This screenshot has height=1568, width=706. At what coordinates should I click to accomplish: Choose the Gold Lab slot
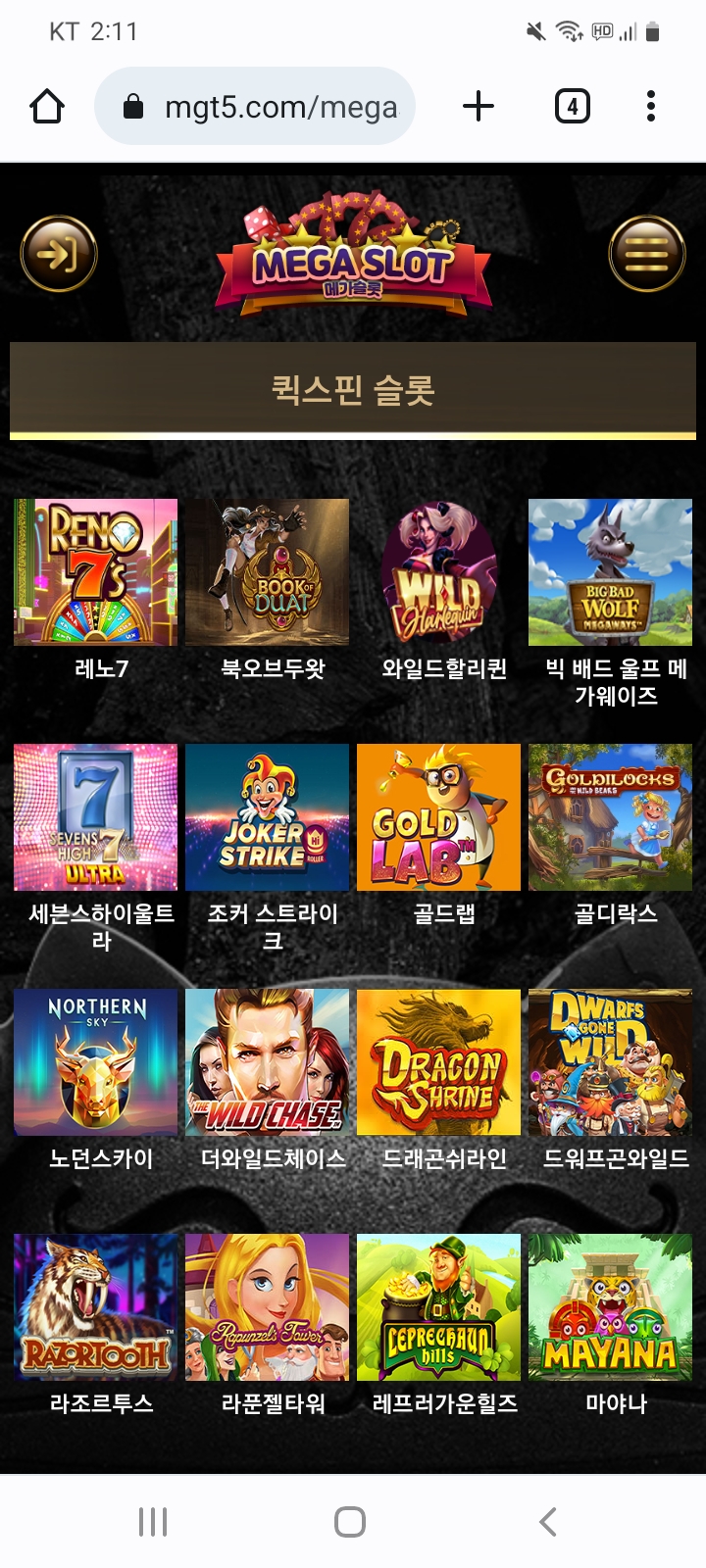438,817
